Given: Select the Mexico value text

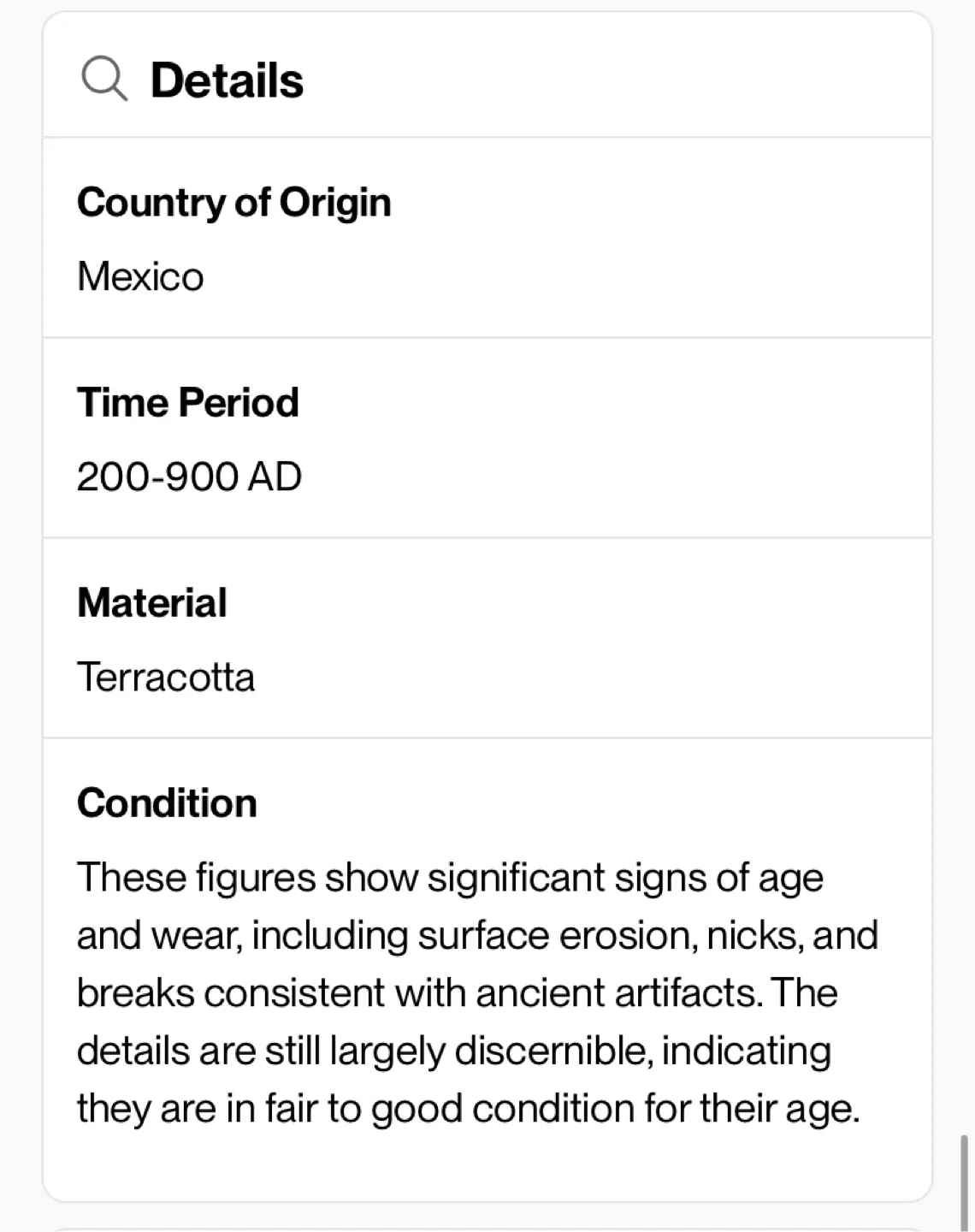Looking at the screenshot, I should 140,276.
